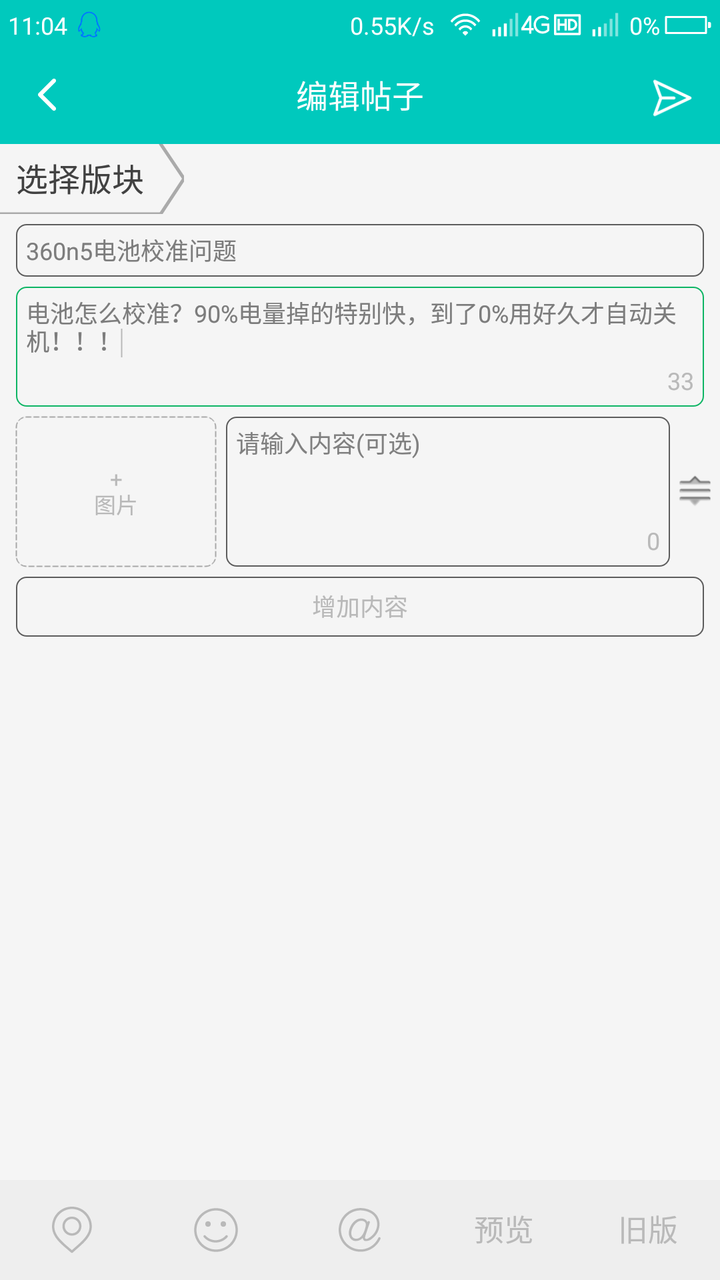Open the 选择版块 section picker

click(80, 178)
